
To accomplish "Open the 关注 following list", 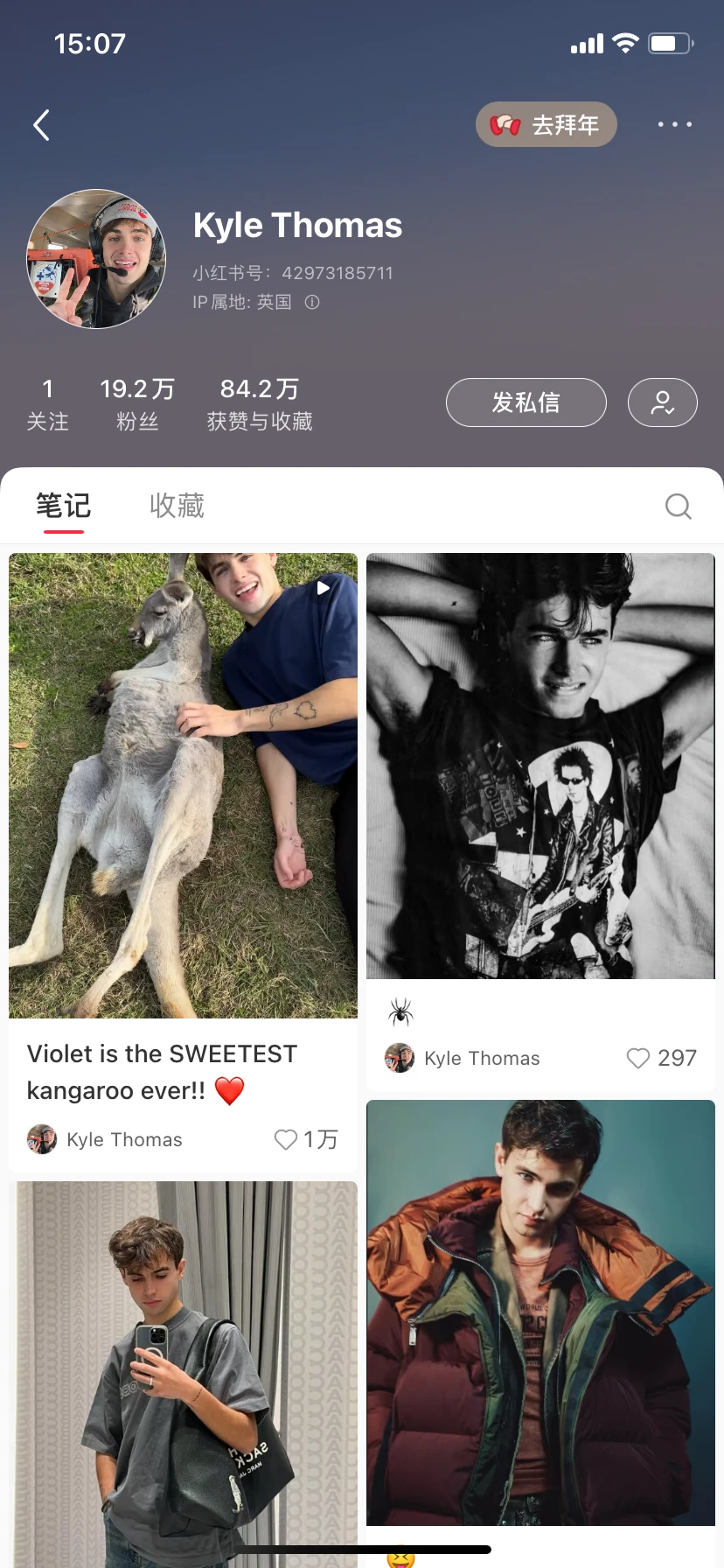I will [47, 404].
